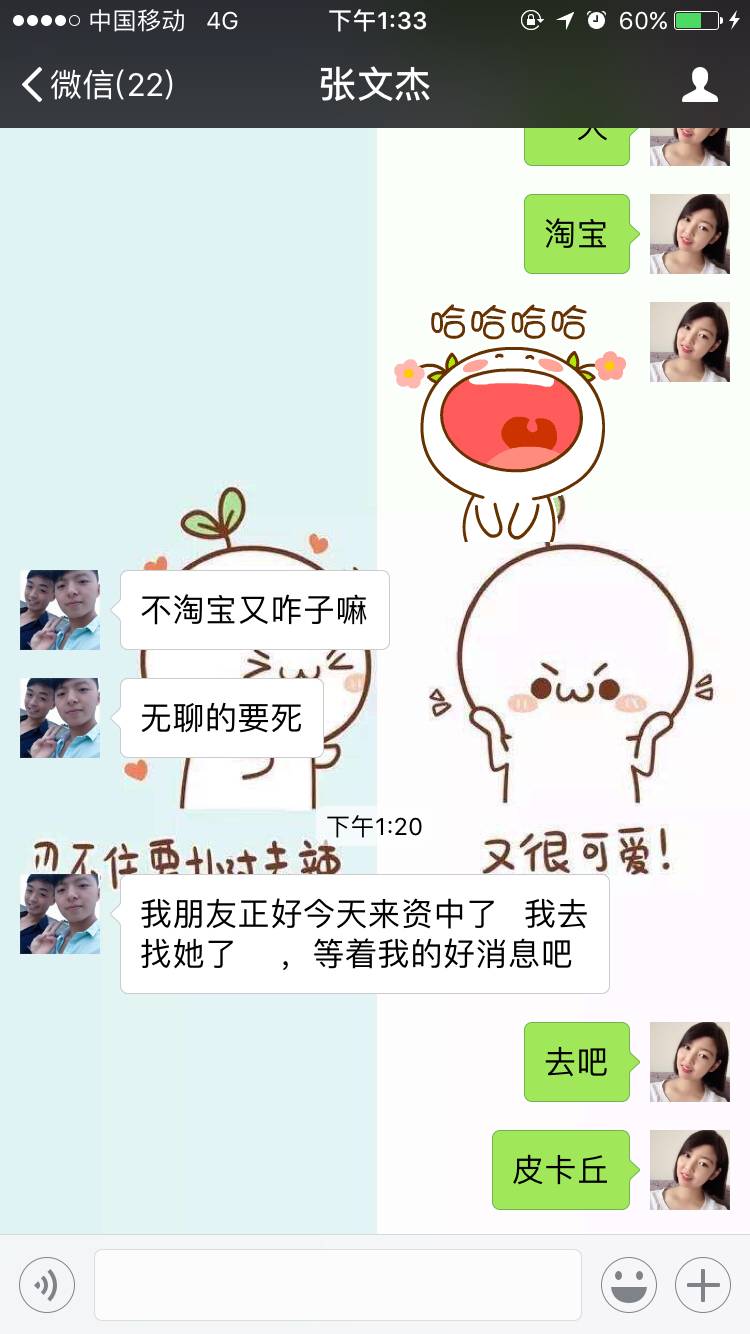This screenshot has height=1334, width=750.
Task: Open the plus attachment menu
Action: [703, 1285]
